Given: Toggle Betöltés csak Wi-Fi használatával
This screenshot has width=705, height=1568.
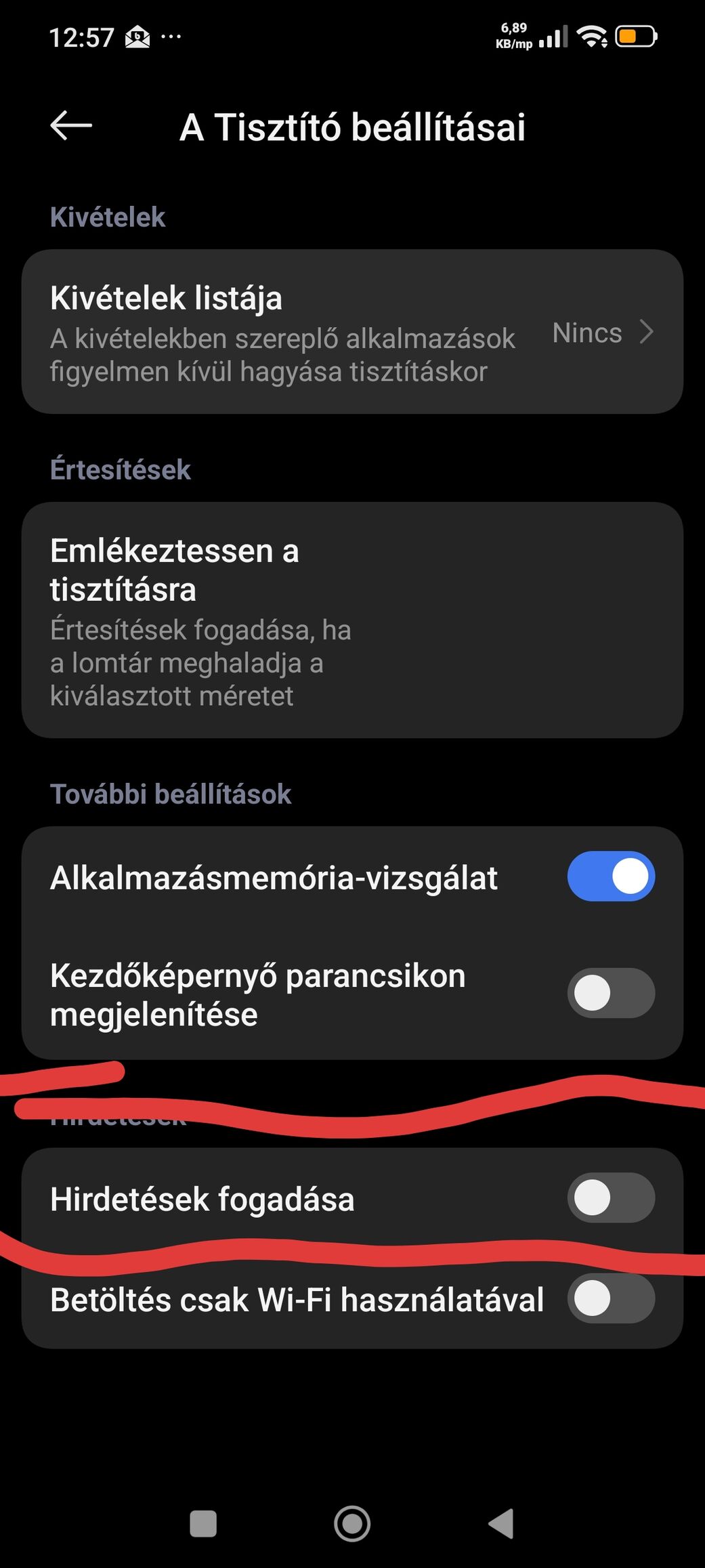Looking at the screenshot, I should click(x=610, y=1298).
